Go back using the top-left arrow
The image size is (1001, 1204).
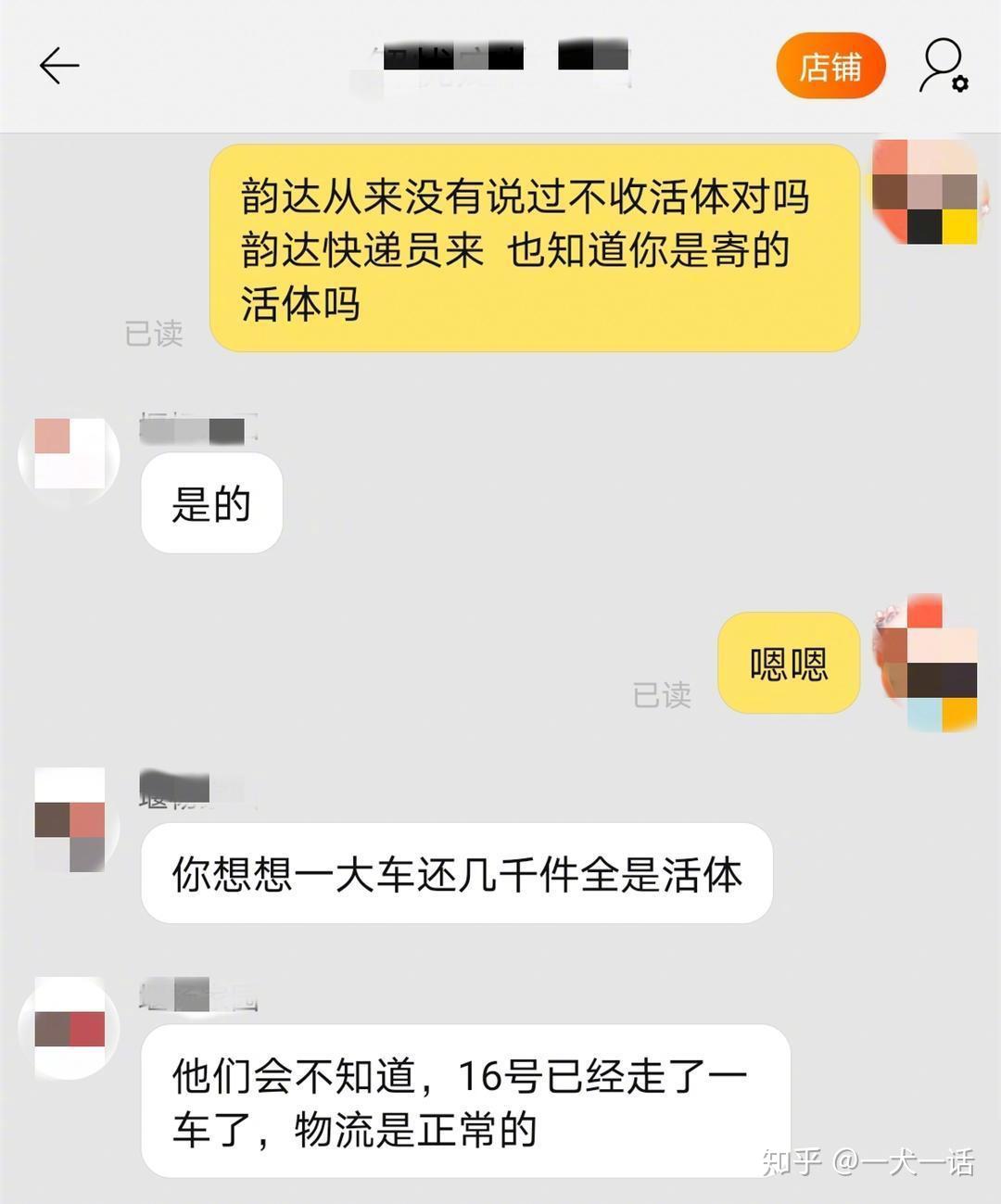[59, 66]
